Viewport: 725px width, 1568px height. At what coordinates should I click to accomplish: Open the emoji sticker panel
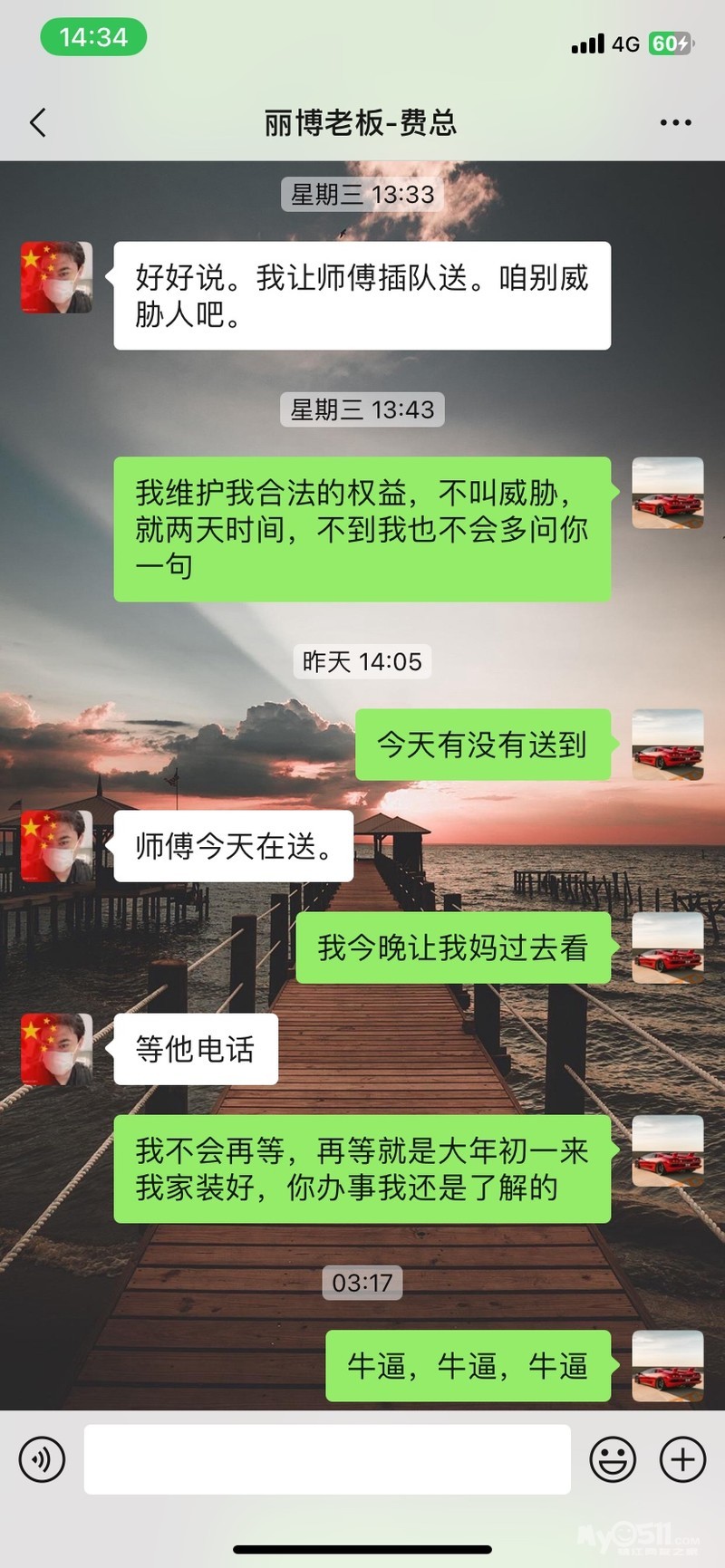point(613,1459)
